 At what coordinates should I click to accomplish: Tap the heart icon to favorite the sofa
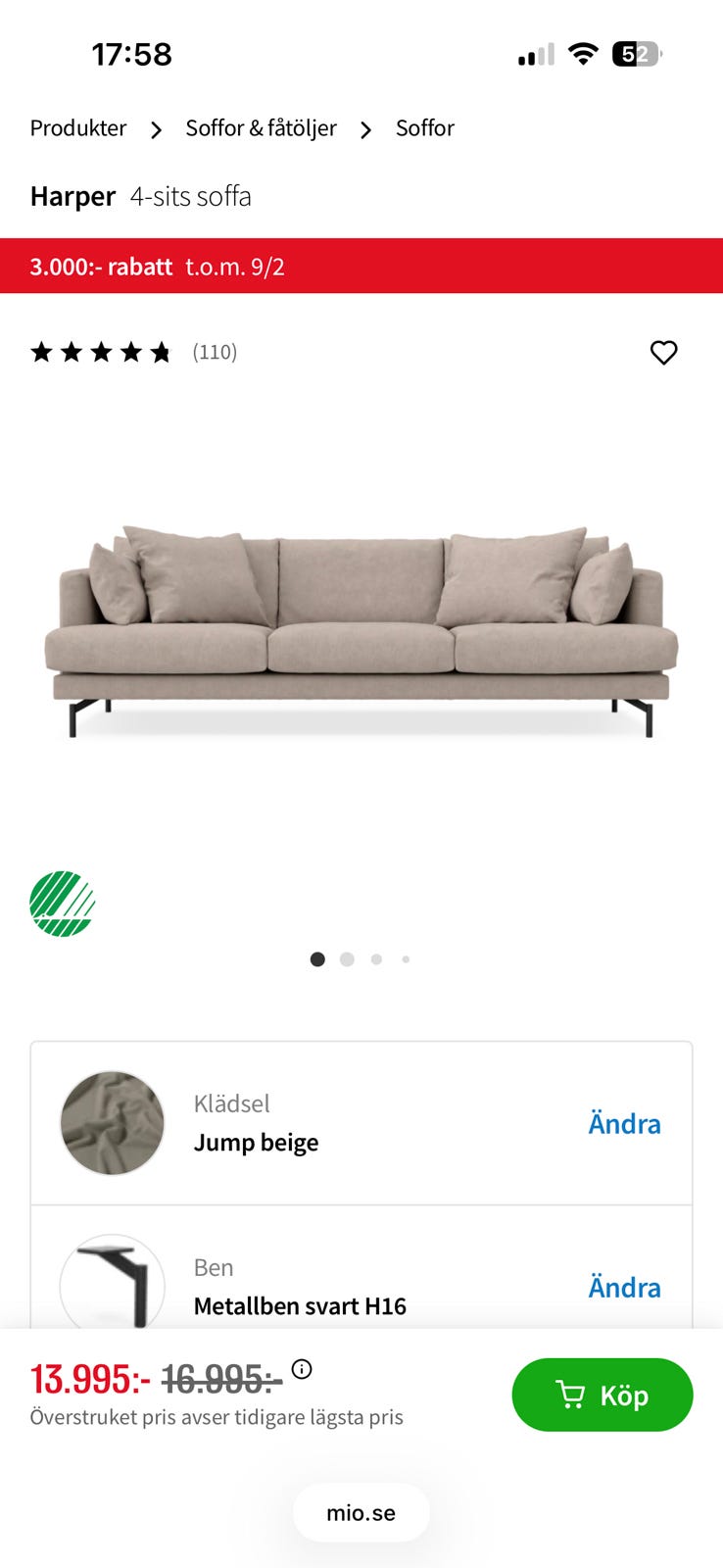(x=663, y=352)
